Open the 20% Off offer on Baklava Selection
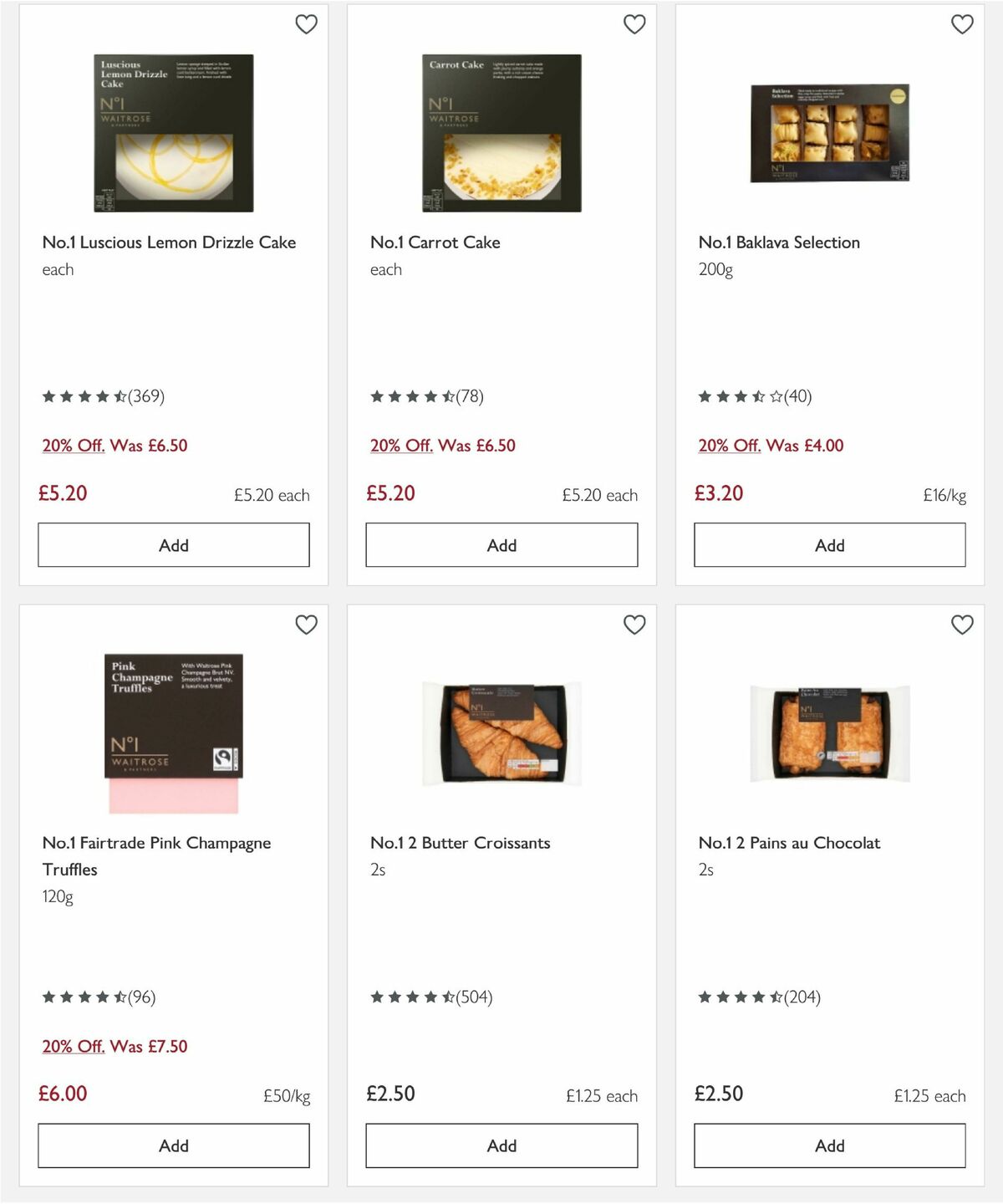This screenshot has height=1204, width=1003. 729,446
